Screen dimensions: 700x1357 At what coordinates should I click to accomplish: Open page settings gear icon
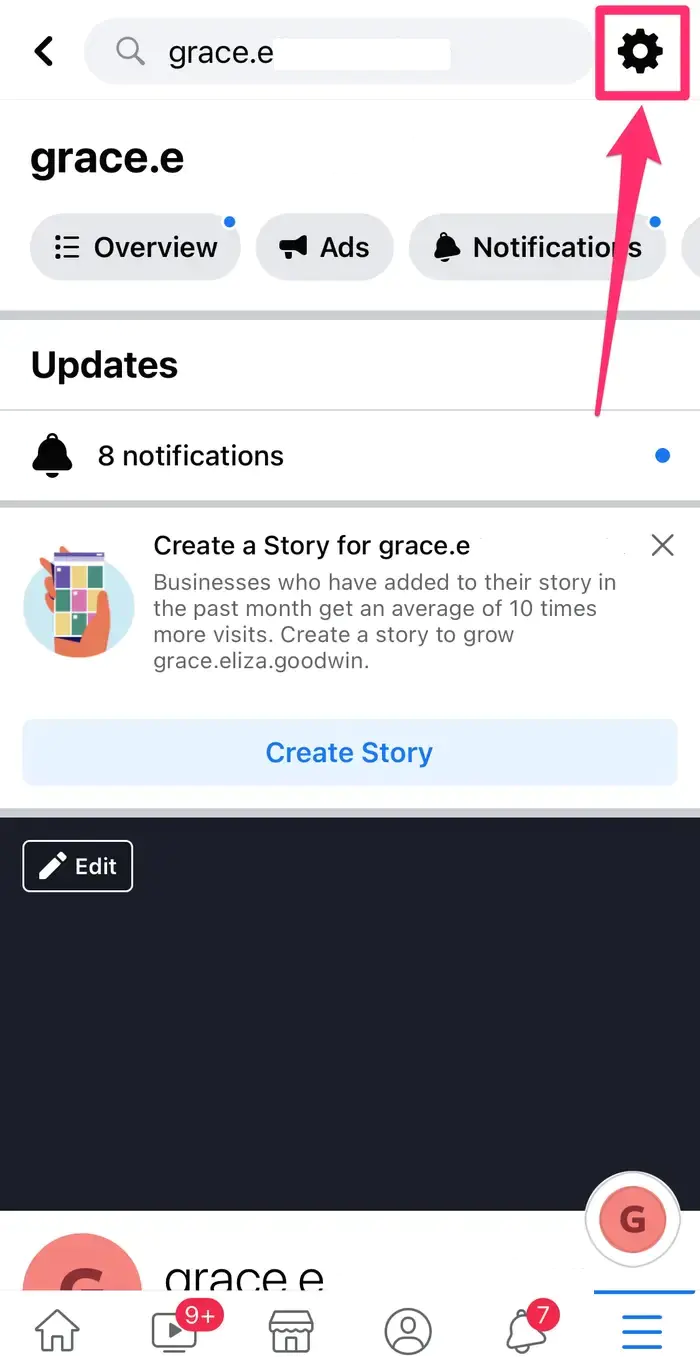pos(641,51)
